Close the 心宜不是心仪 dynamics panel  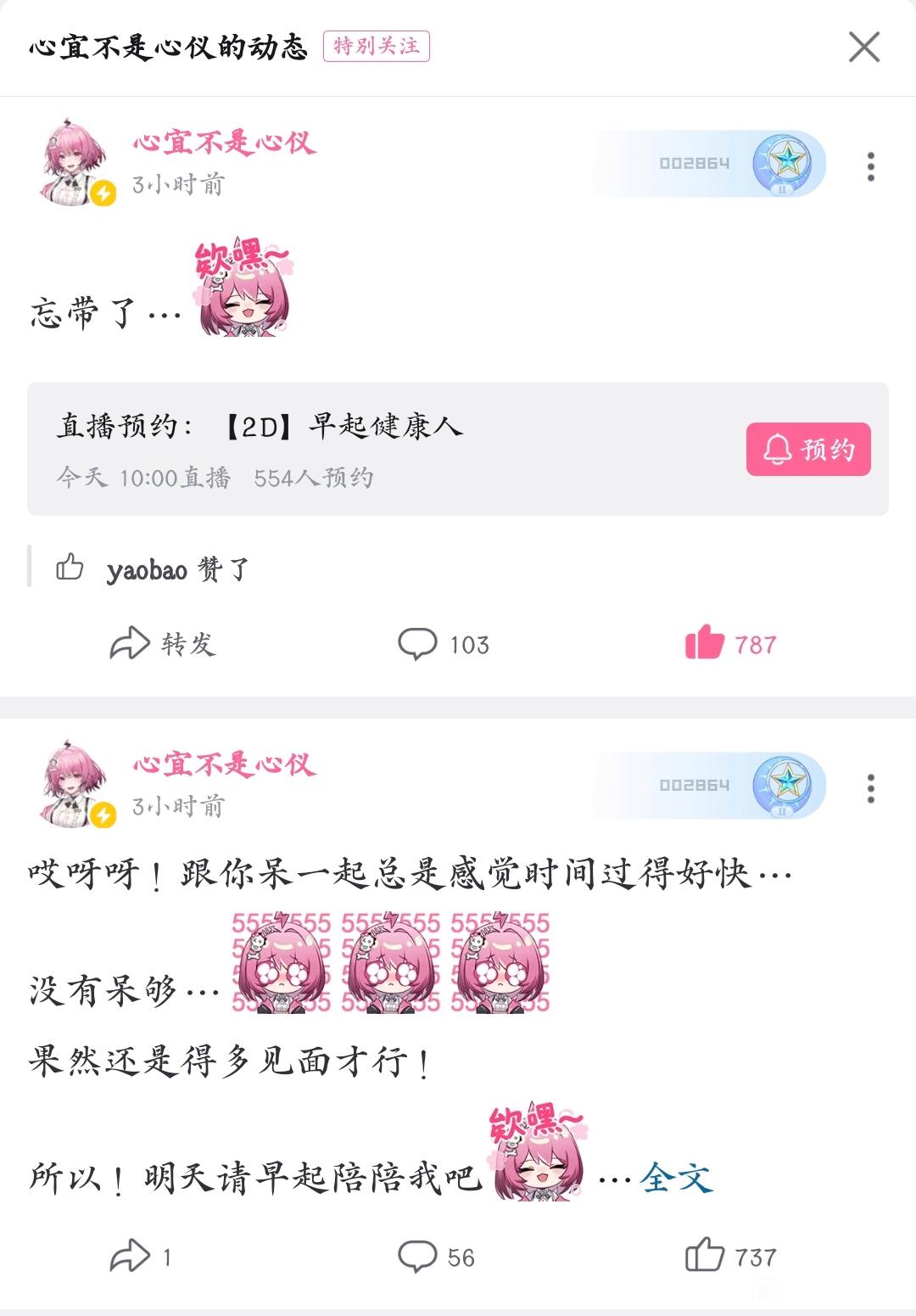[864, 47]
